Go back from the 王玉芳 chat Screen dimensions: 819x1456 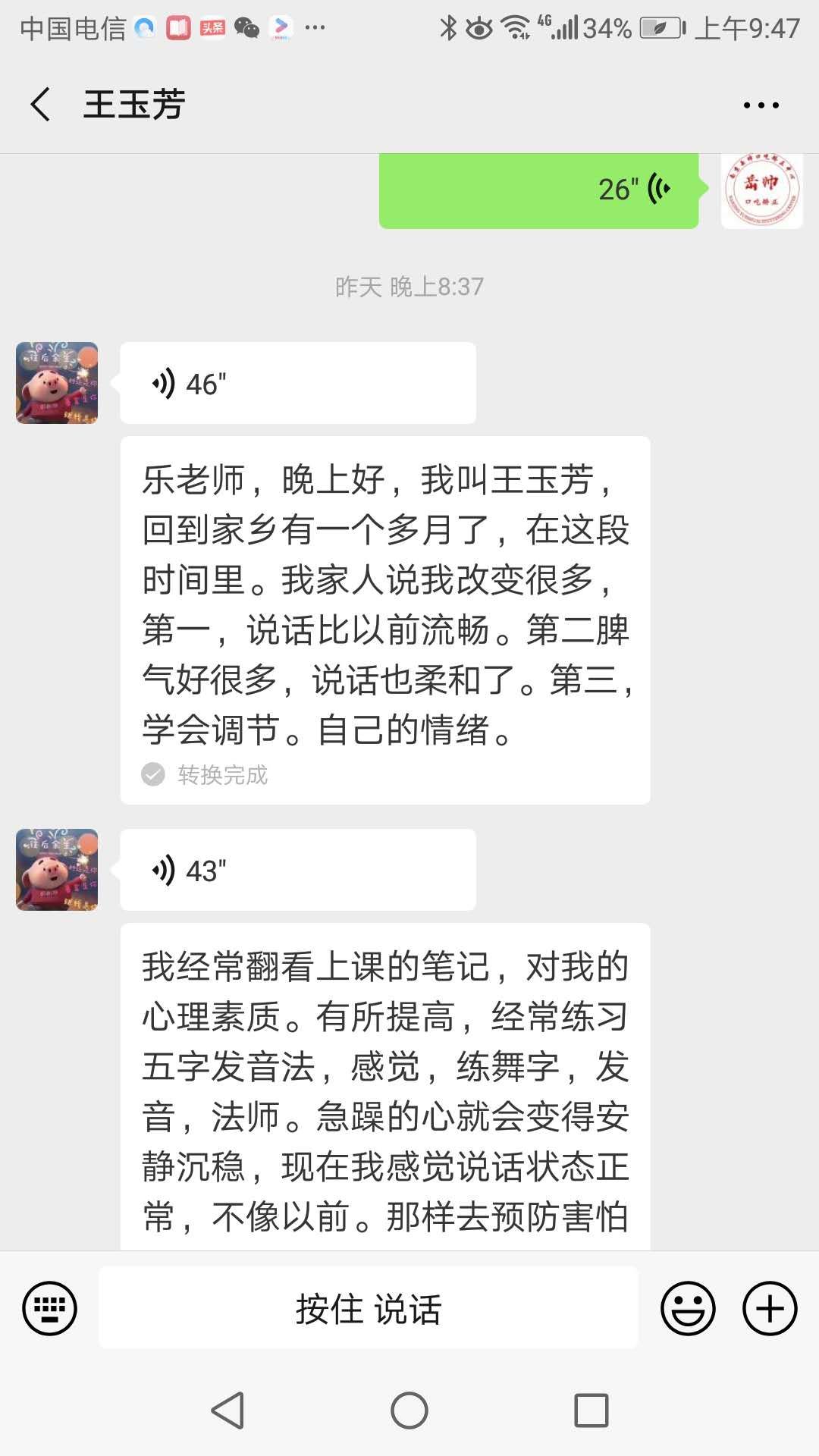[41, 104]
